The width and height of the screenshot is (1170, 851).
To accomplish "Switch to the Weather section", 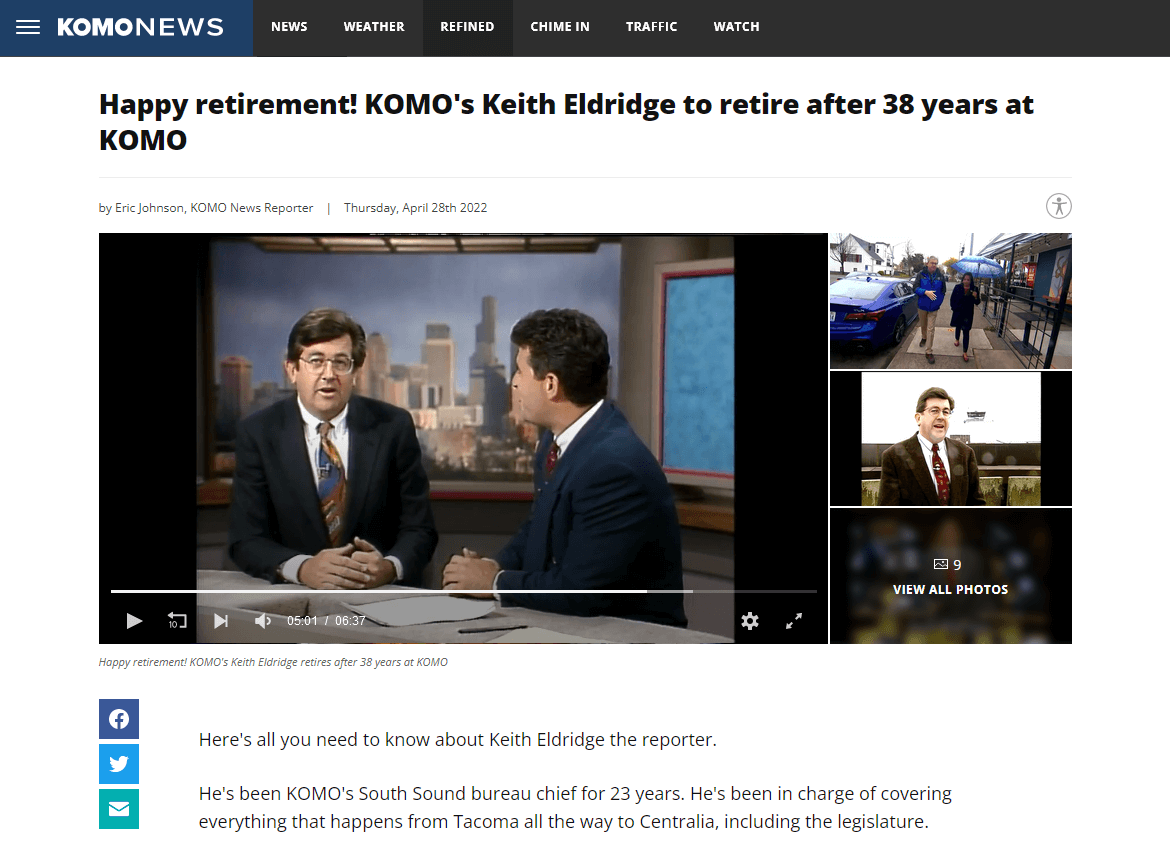I will coord(374,27).
